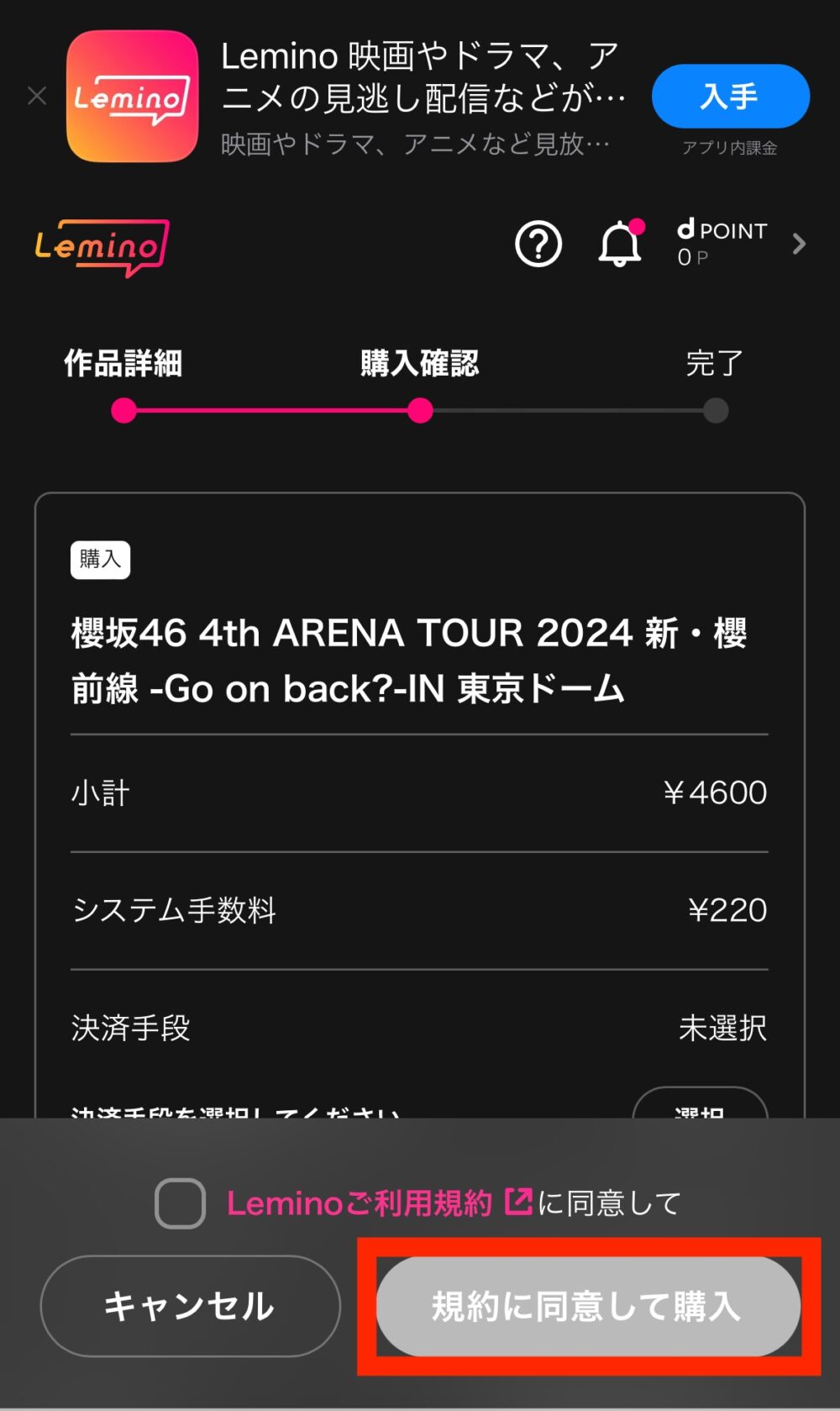Check the Lemino terms agreement checkbox
This screenshot has width=840, height=1411.
(x=180, y=1203)
